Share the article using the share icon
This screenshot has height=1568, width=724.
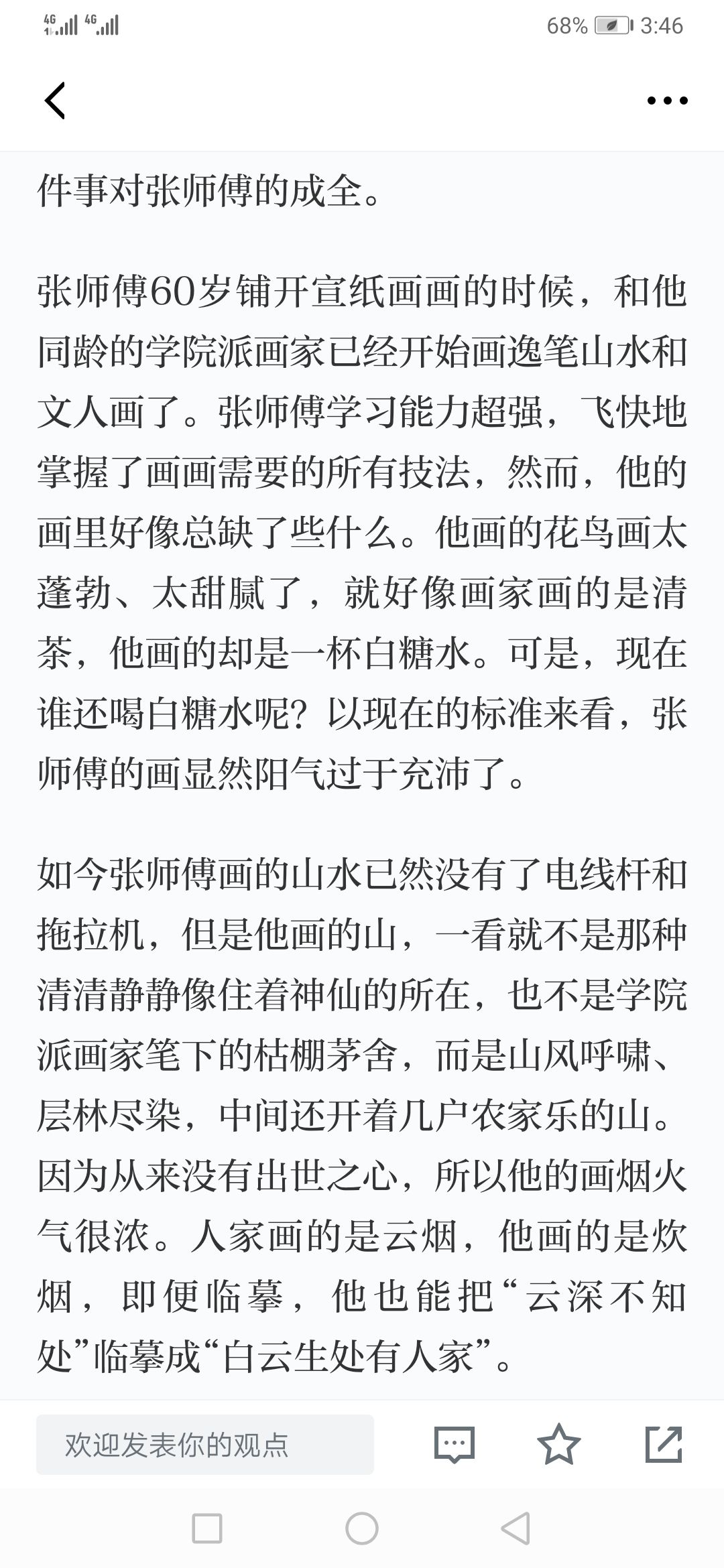point(664,1444)
